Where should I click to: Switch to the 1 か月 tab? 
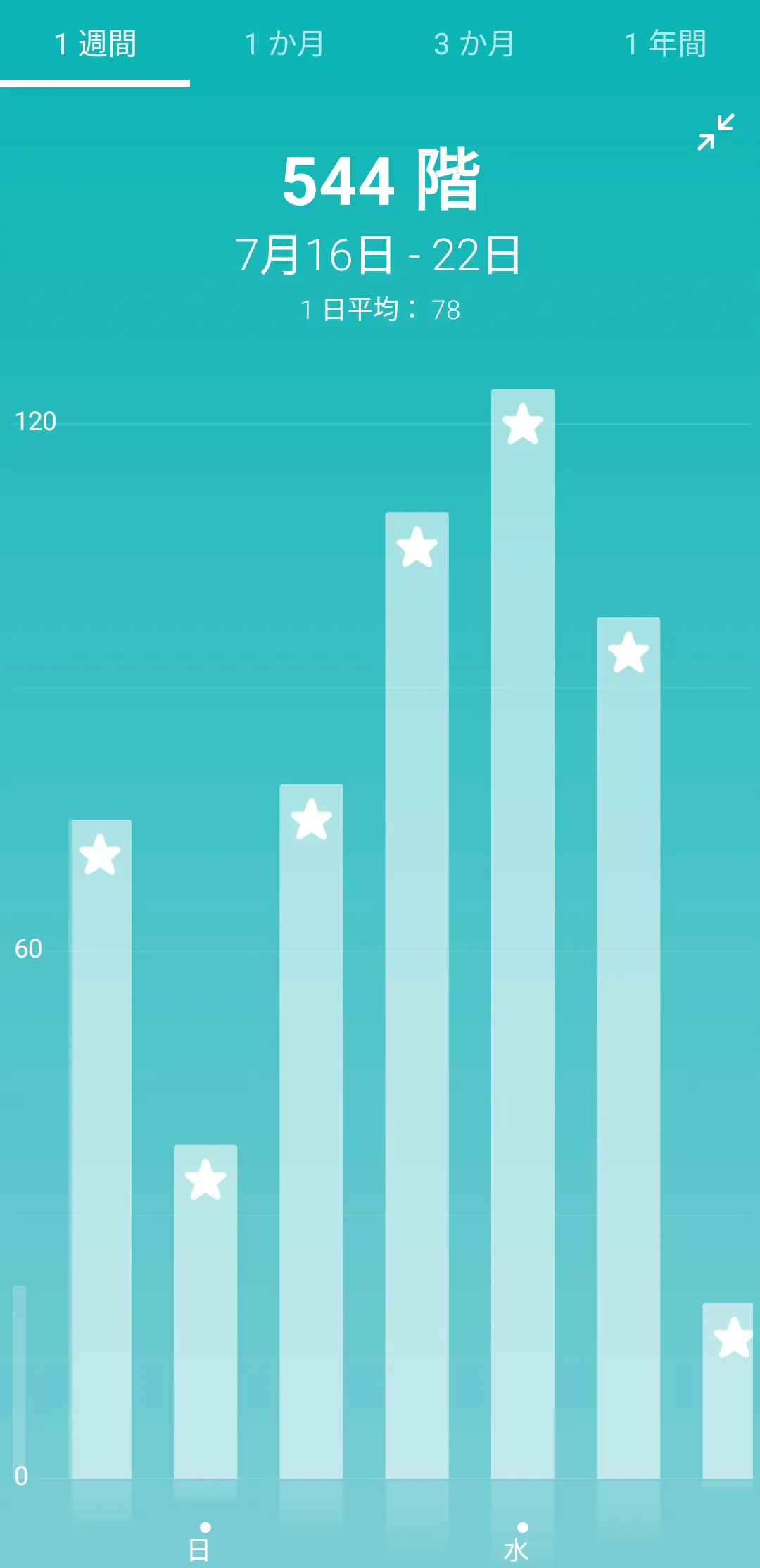284,44
